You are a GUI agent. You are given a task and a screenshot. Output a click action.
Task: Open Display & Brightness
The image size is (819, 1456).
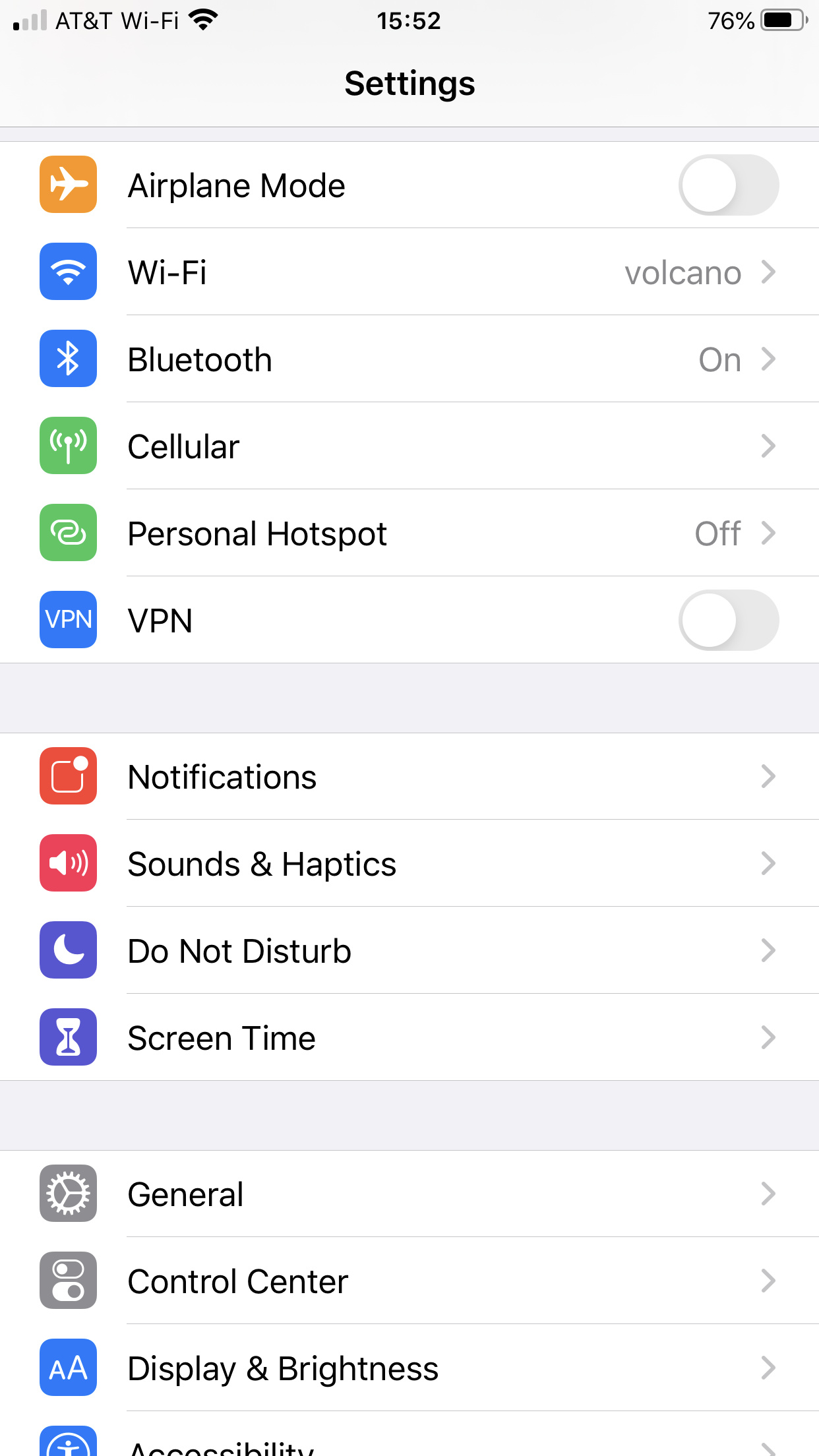409,1368
